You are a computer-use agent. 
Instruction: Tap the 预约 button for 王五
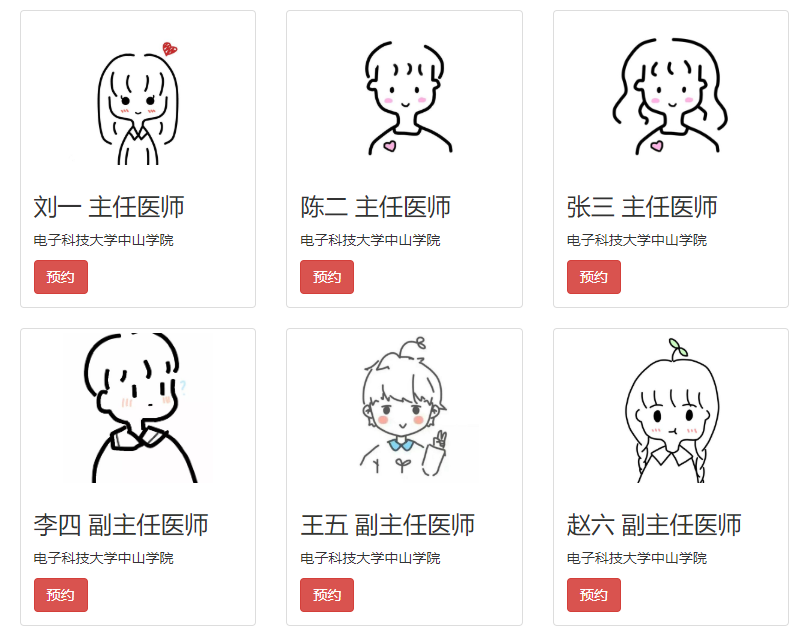(327, 595)
